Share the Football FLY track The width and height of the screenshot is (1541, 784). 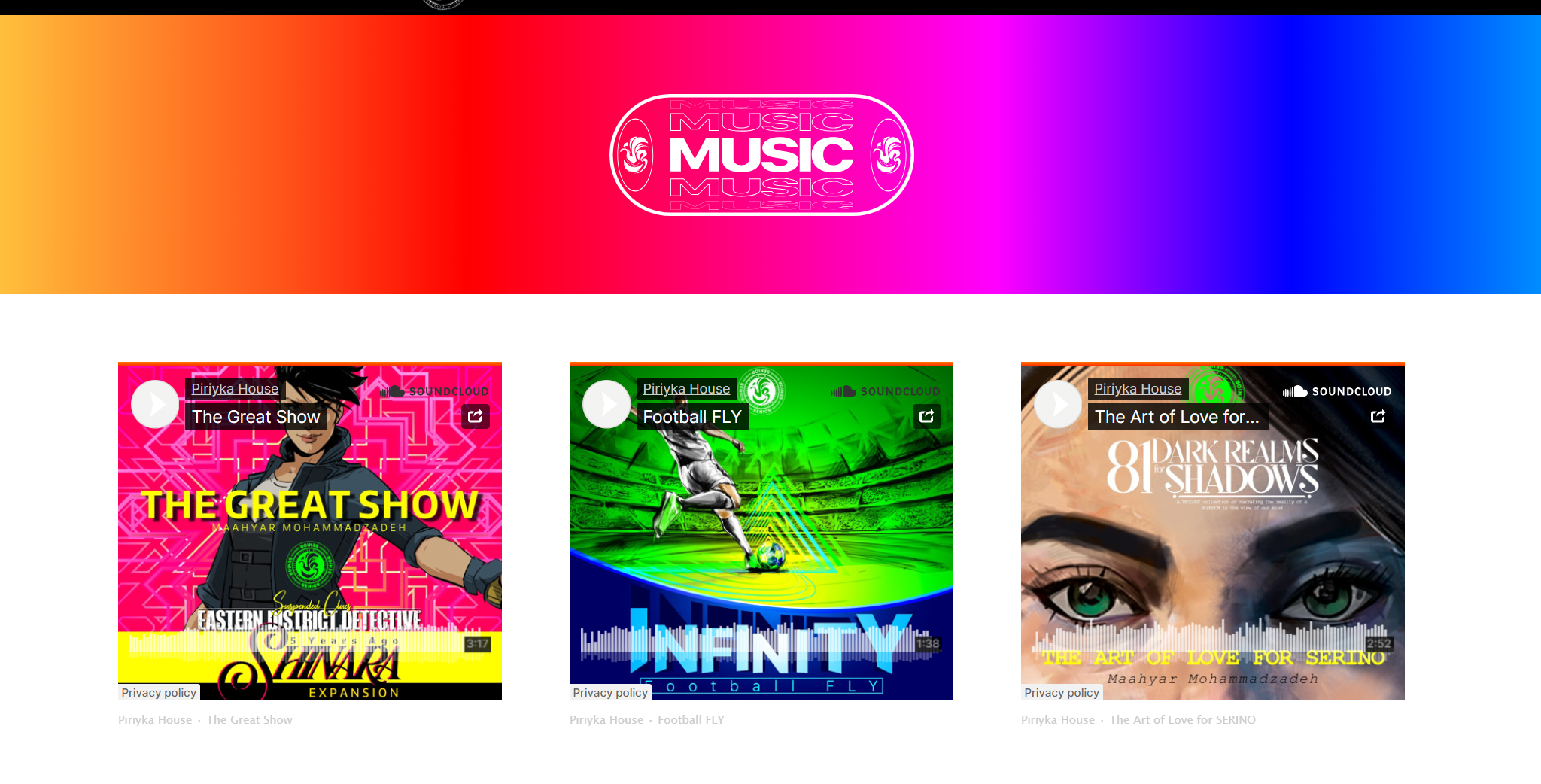(926, 416)
